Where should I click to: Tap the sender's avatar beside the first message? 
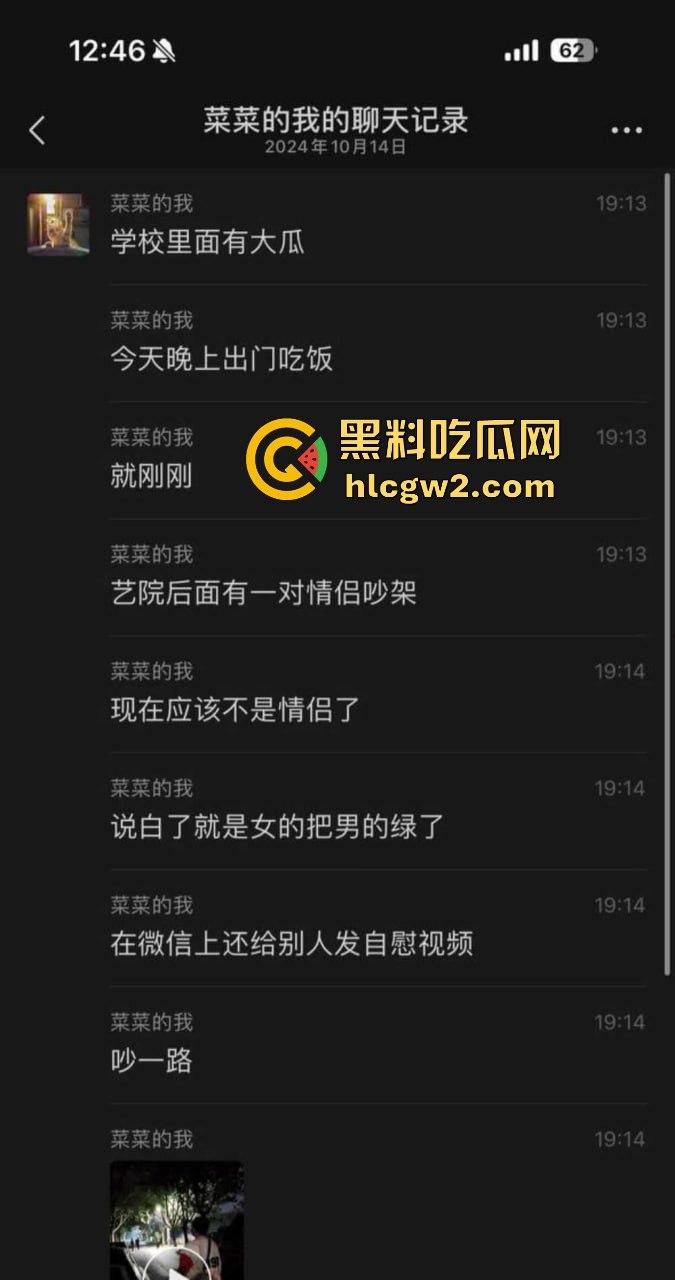click(x=58, y=223)
